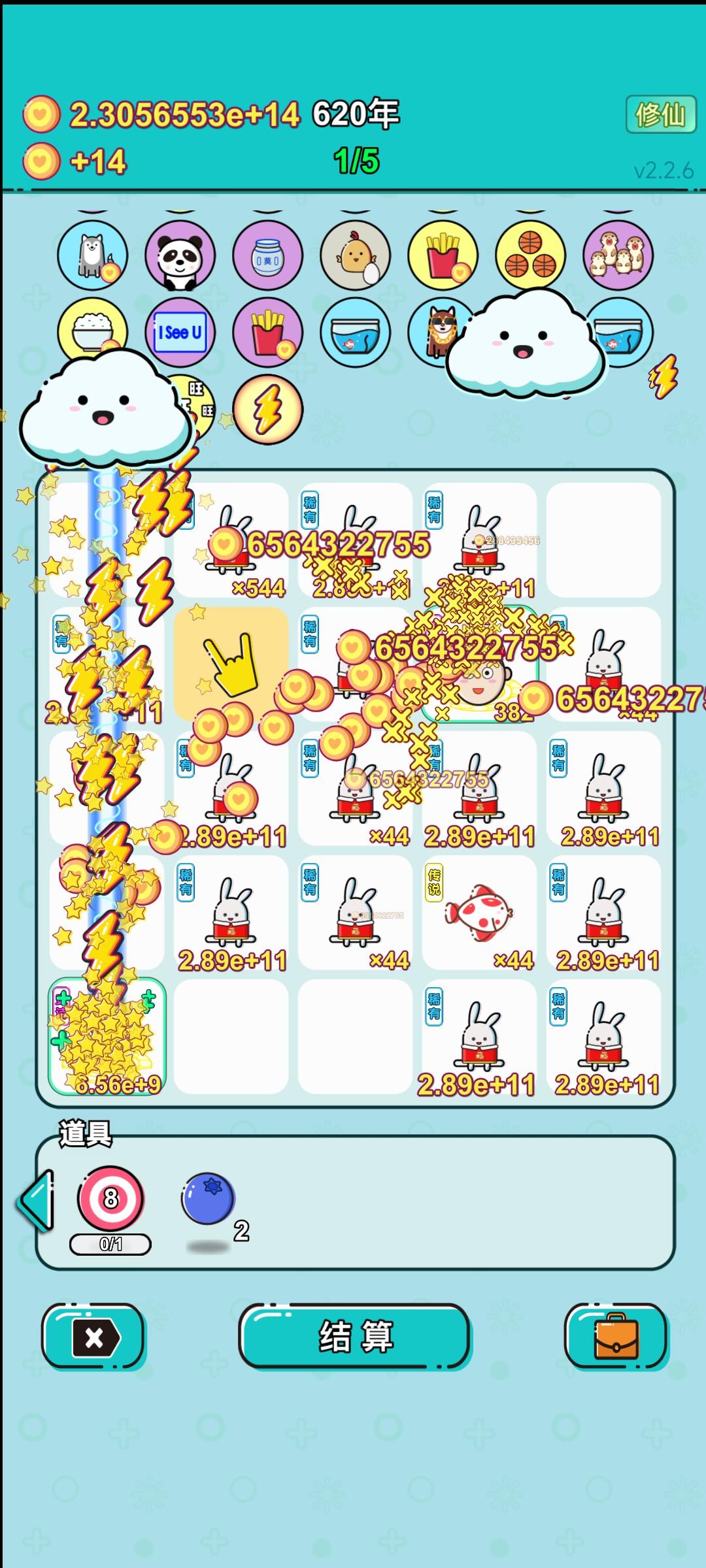Open the briefcase inventory button

tap(613, 1338)
